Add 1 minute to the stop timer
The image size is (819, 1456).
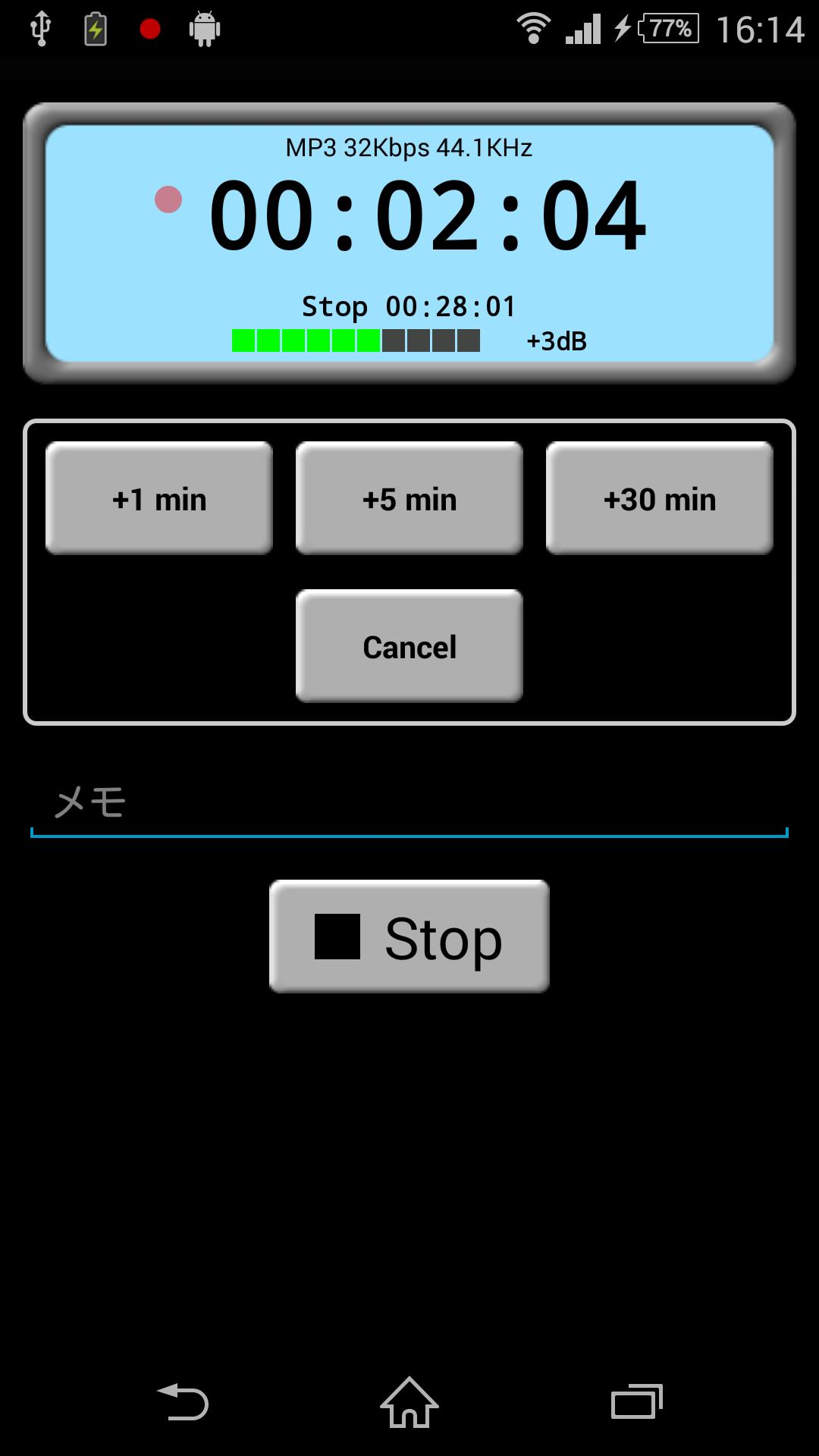159,498
